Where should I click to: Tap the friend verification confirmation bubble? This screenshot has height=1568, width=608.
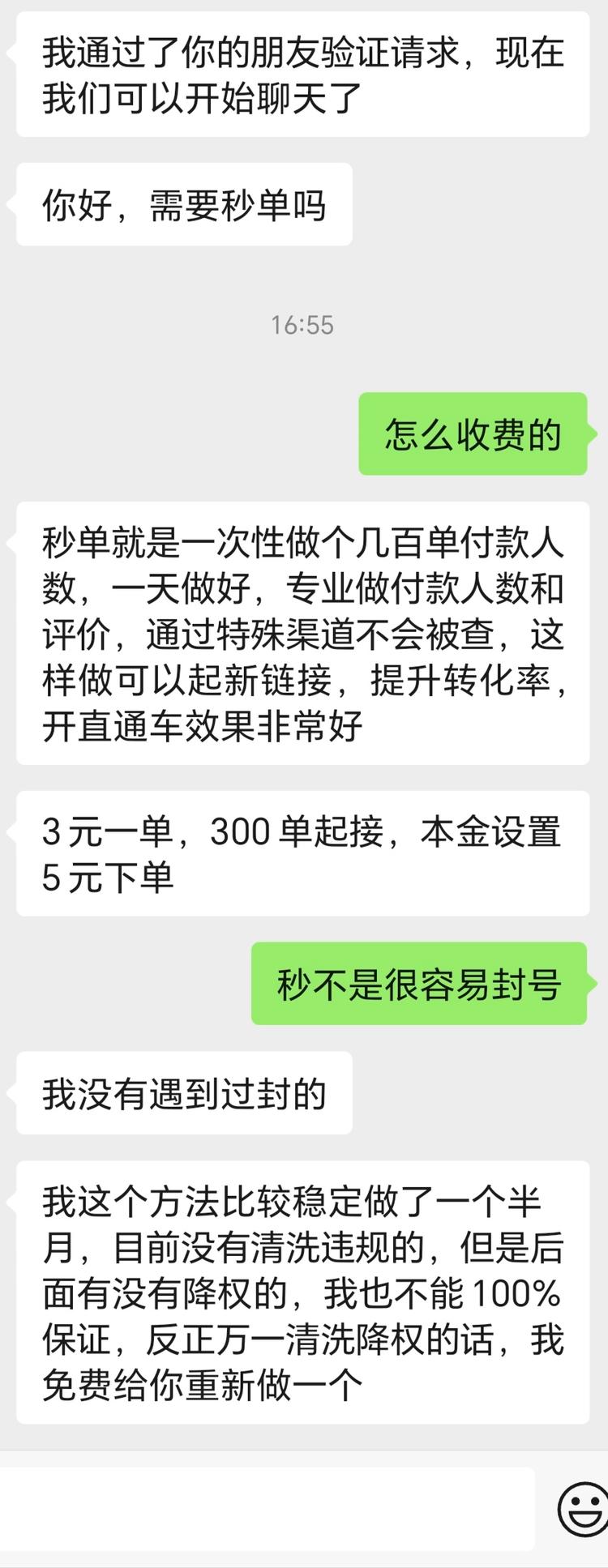point(300,79)
